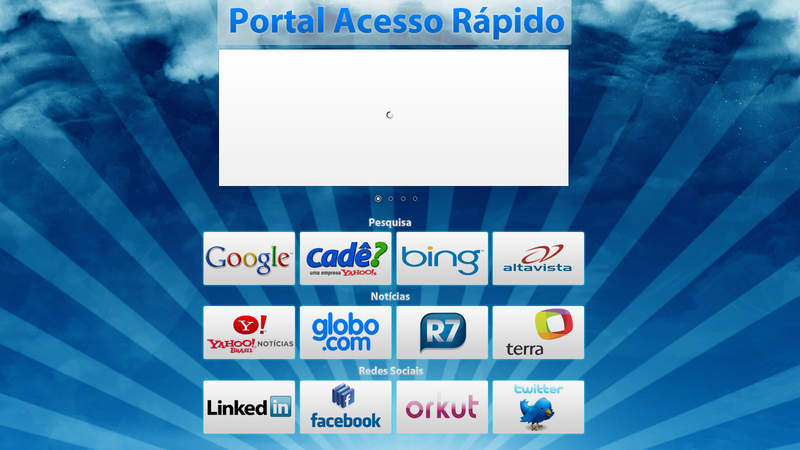
Task: Open the Twitter tile
Action: point(538,407)
